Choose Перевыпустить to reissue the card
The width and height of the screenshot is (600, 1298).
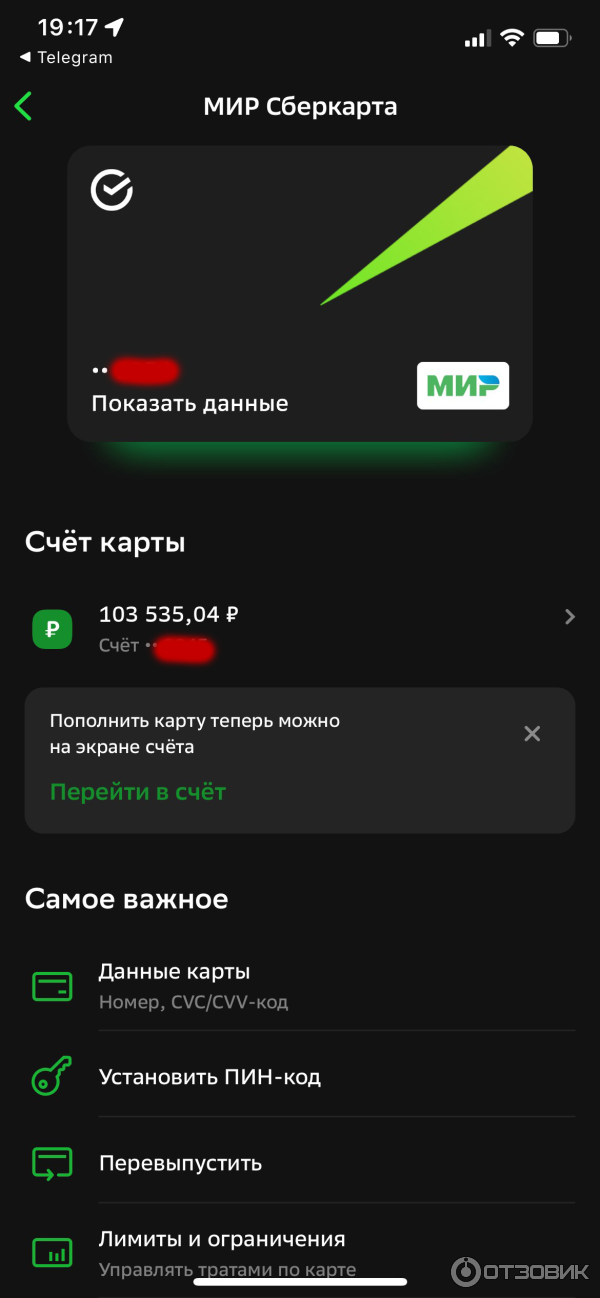300,1163
